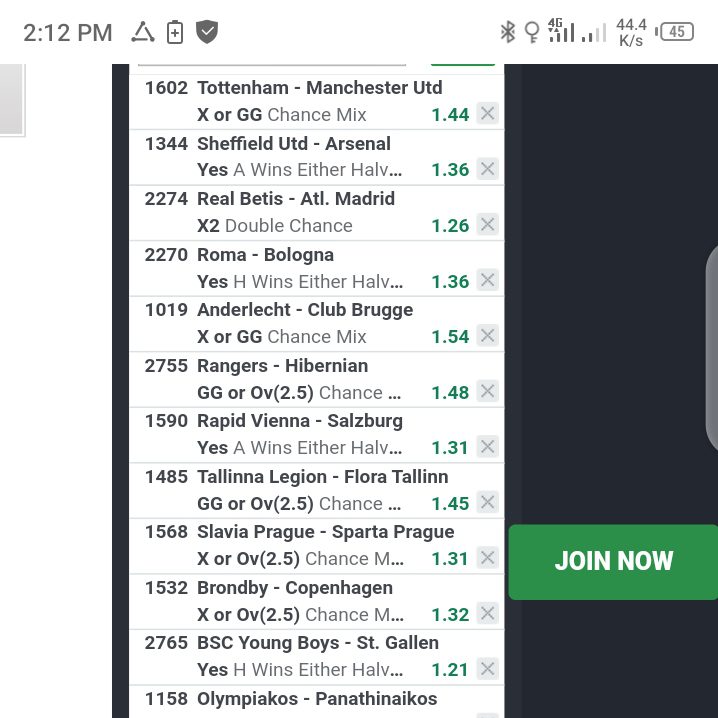Remove the Brondby - Copenhagen selection
The image size is (718, 718).
[x=487, y=614]
